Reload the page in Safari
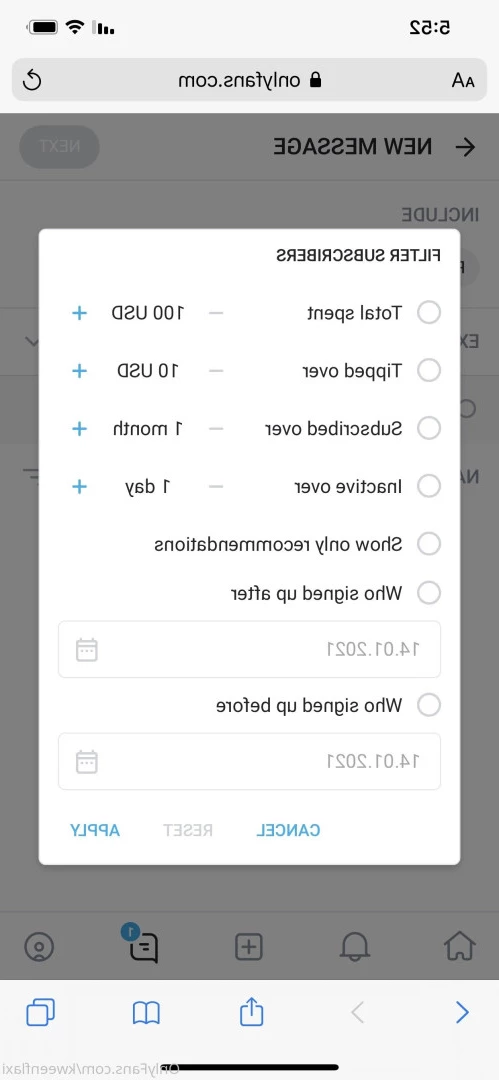The image size is (499, 1080). 32,80
